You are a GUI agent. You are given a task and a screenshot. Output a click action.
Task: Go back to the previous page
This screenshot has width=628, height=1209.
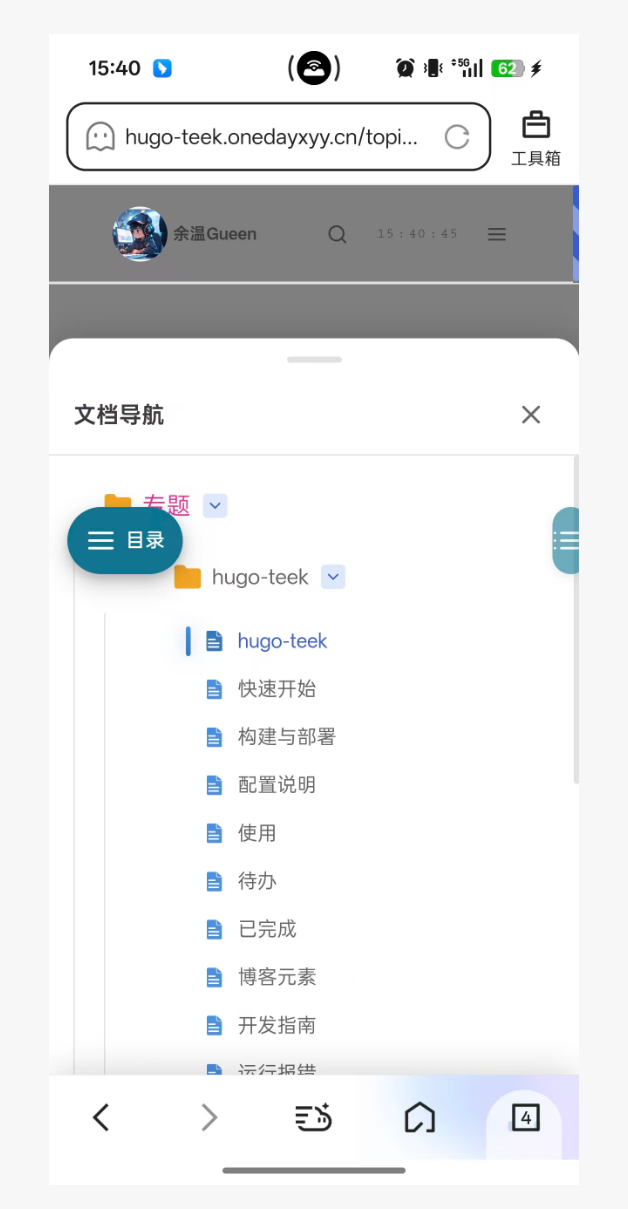101,1117
